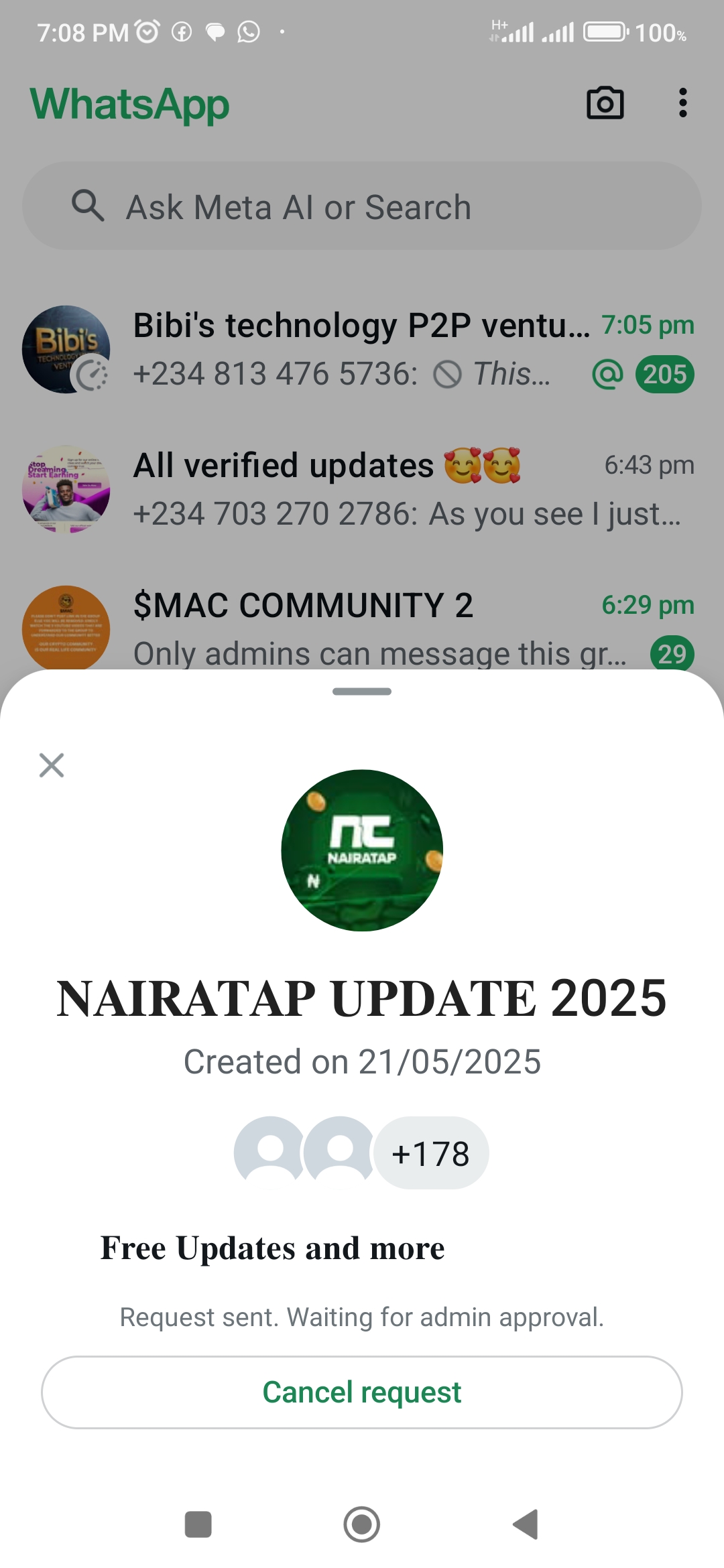Open the All verified updates chat
The image size is (724, 1568).
point(362,489)
